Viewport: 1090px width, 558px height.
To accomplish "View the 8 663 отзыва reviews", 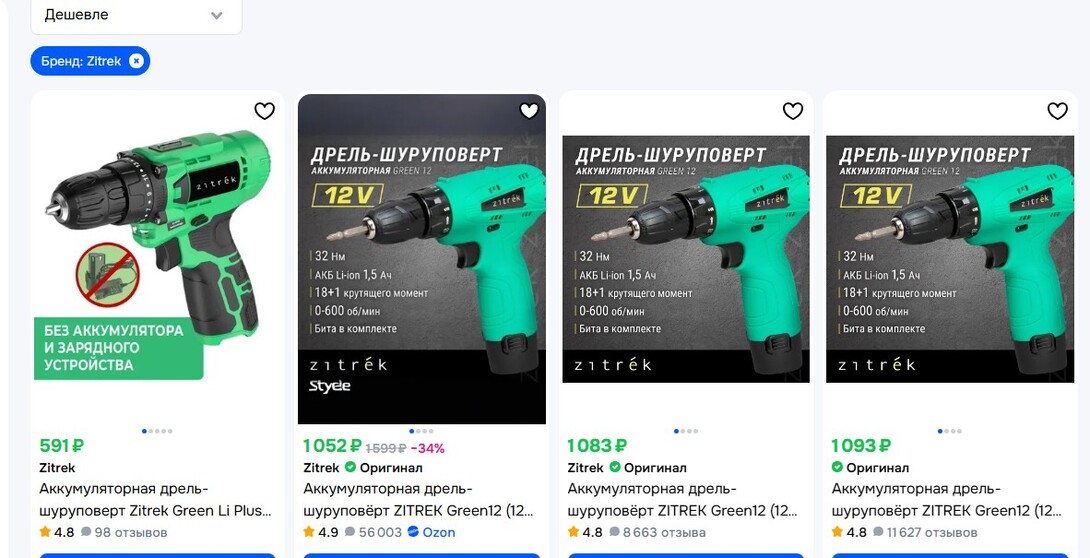I will click(663, 533).
